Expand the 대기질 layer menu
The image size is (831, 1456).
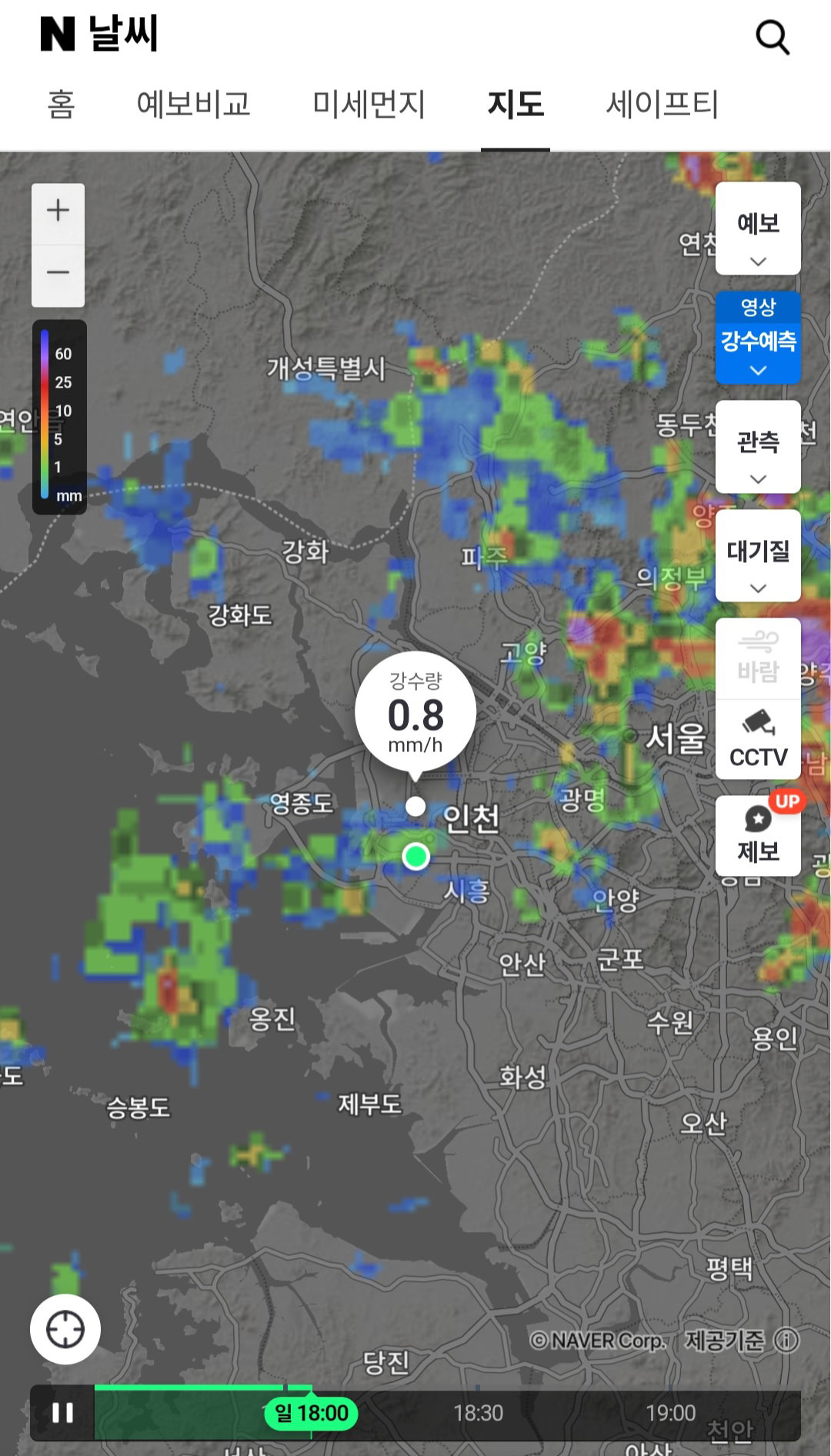coord(758,556)
